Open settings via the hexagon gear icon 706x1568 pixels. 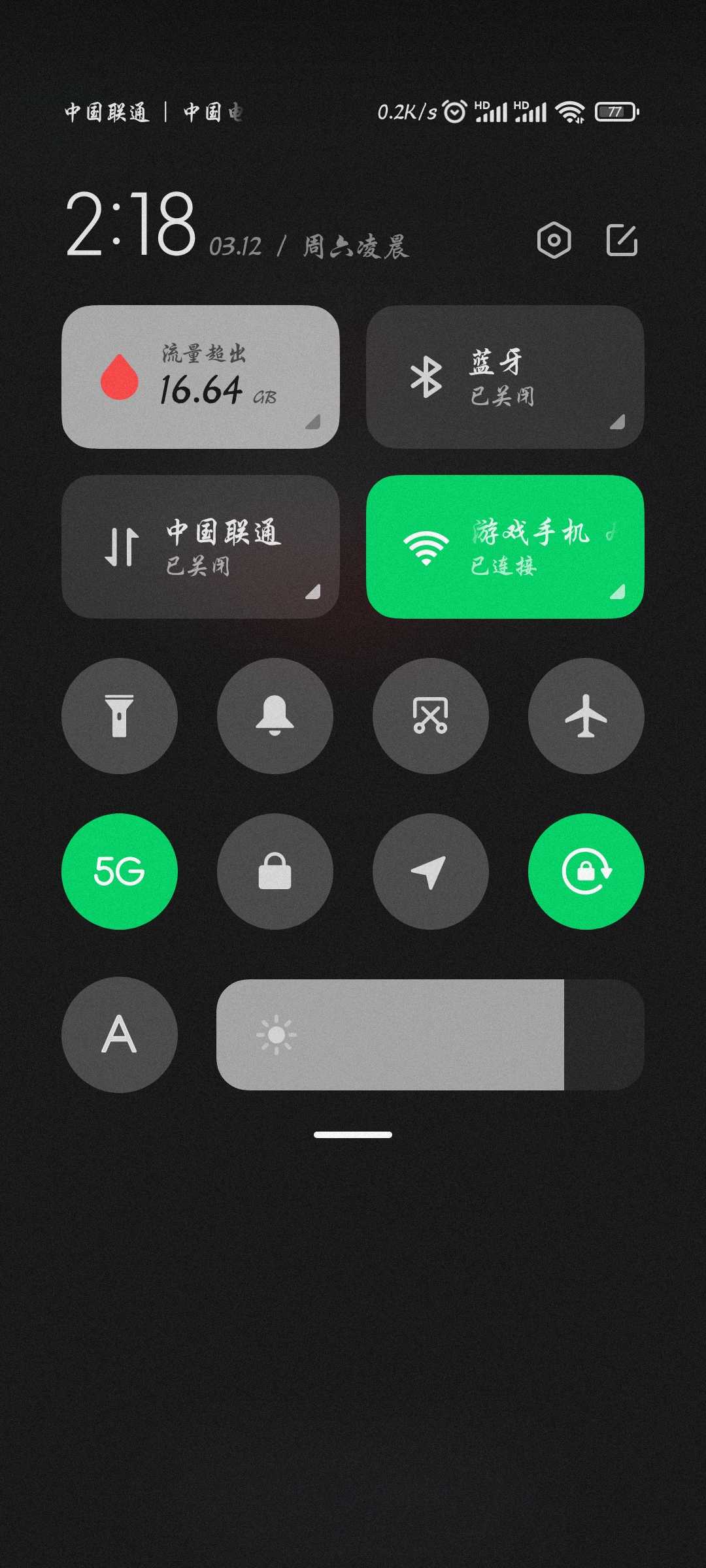[554, 240]
